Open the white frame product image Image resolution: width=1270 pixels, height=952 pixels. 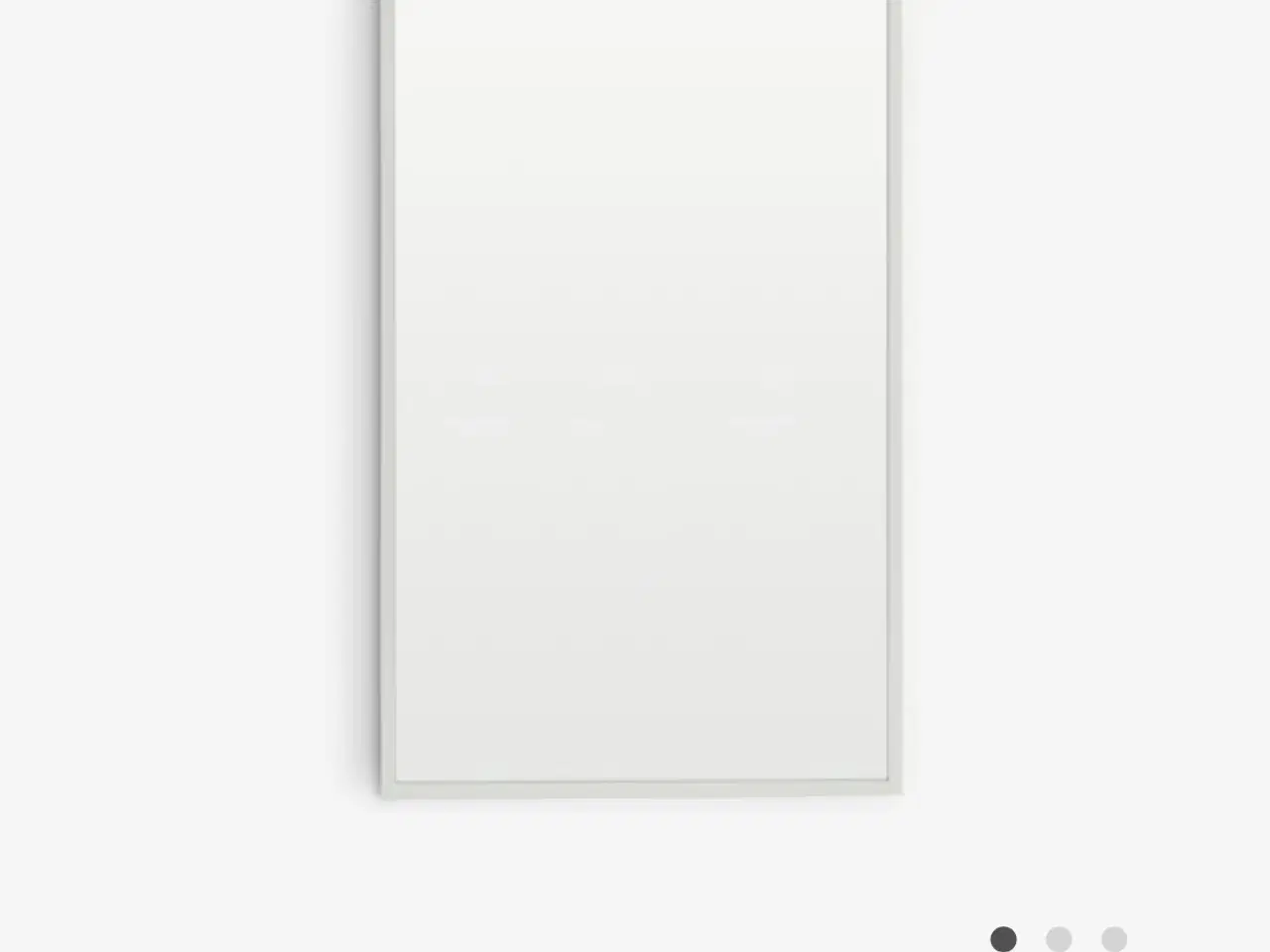(640, 397)
